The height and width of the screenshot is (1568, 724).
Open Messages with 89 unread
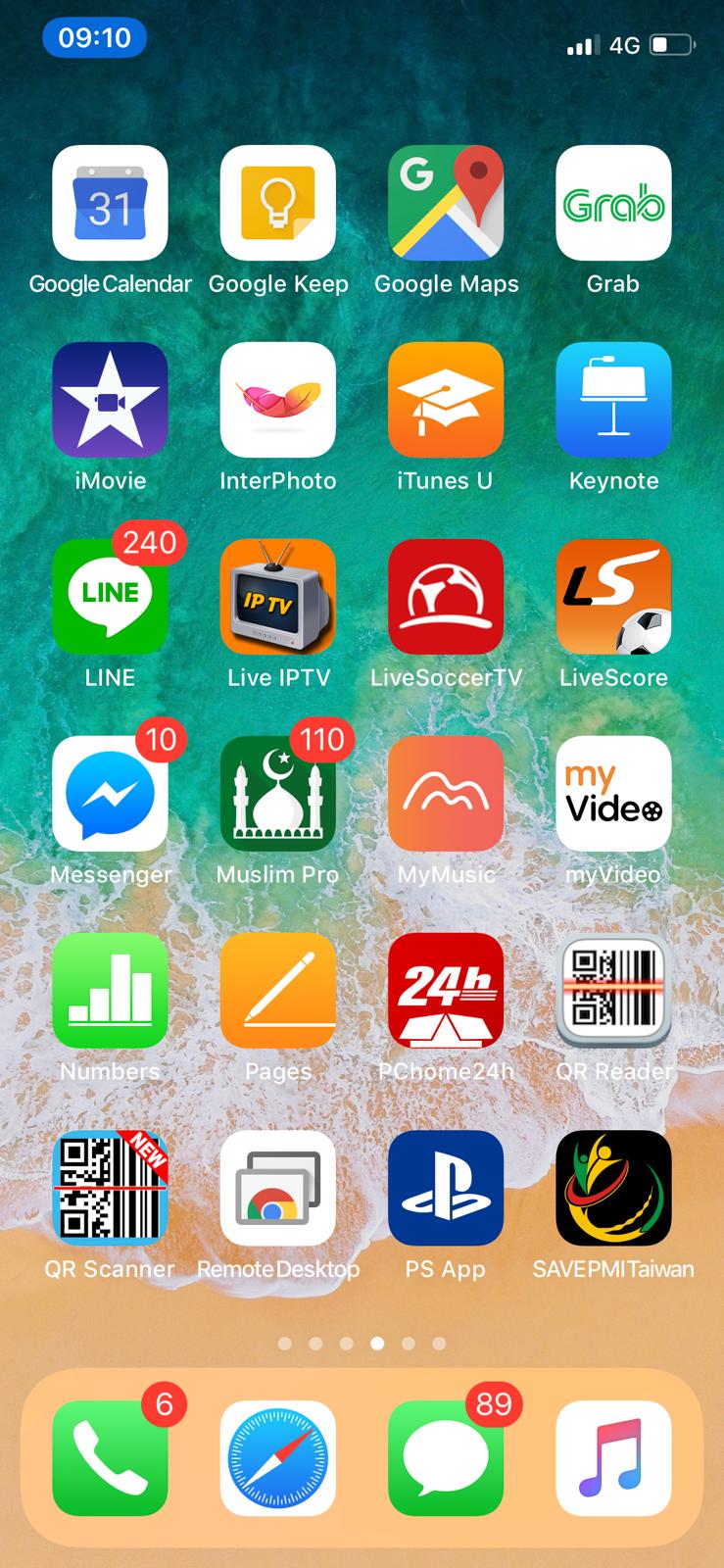tap(446, 1458)
